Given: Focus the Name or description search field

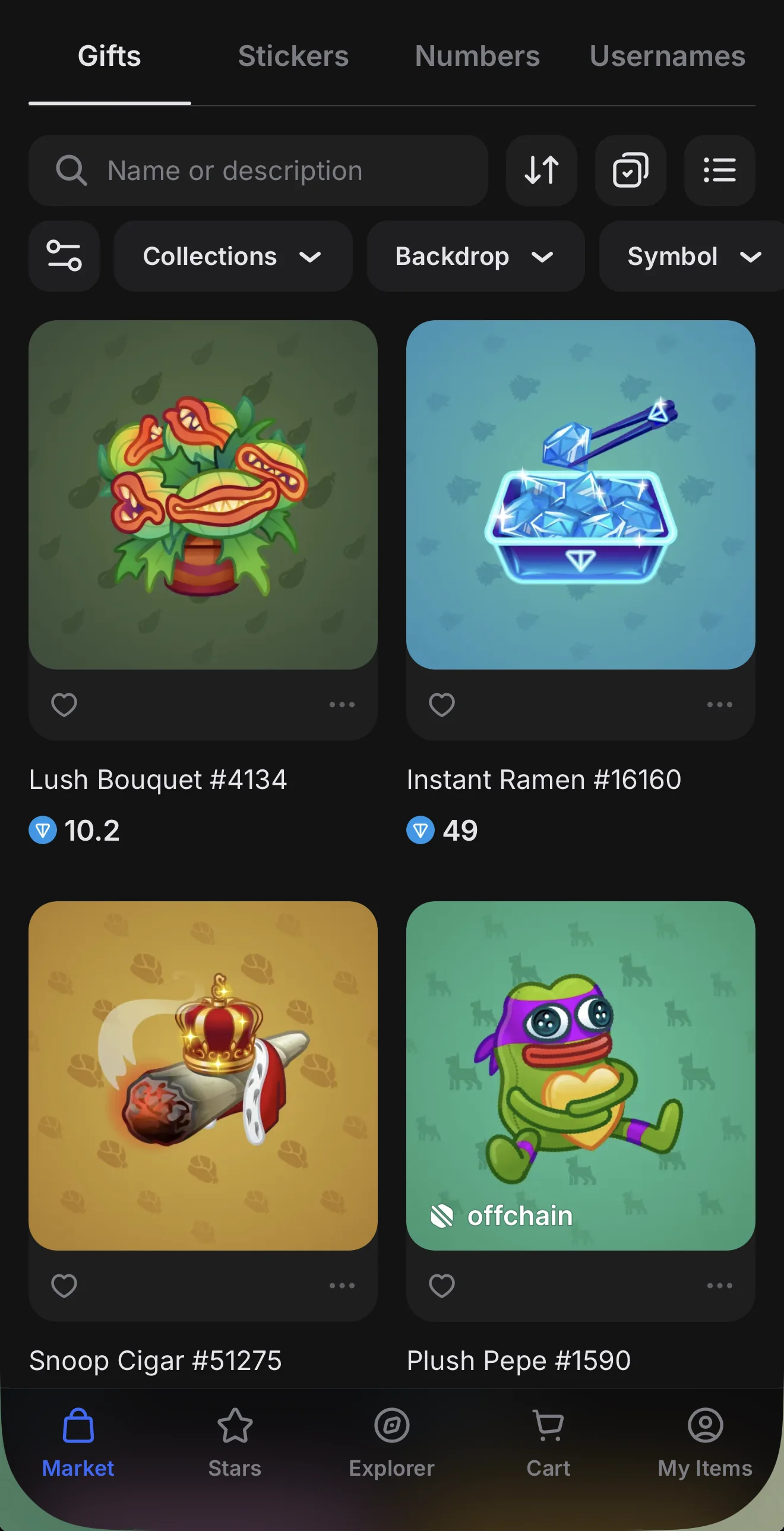Looking at the screenshot, I should (258, 171).
